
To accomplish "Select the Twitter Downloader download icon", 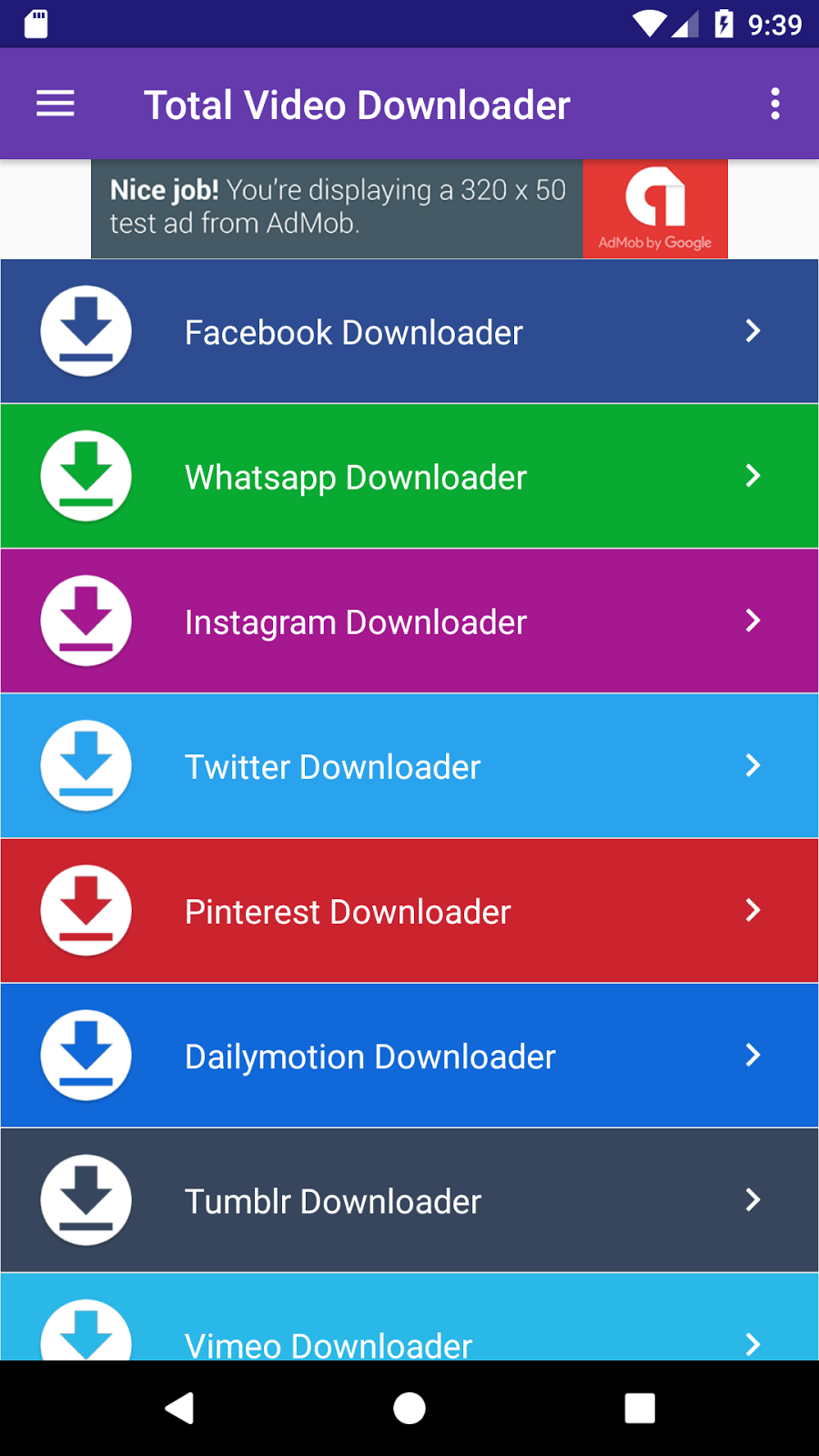I will pyautogui.click(x=86, y=765).
